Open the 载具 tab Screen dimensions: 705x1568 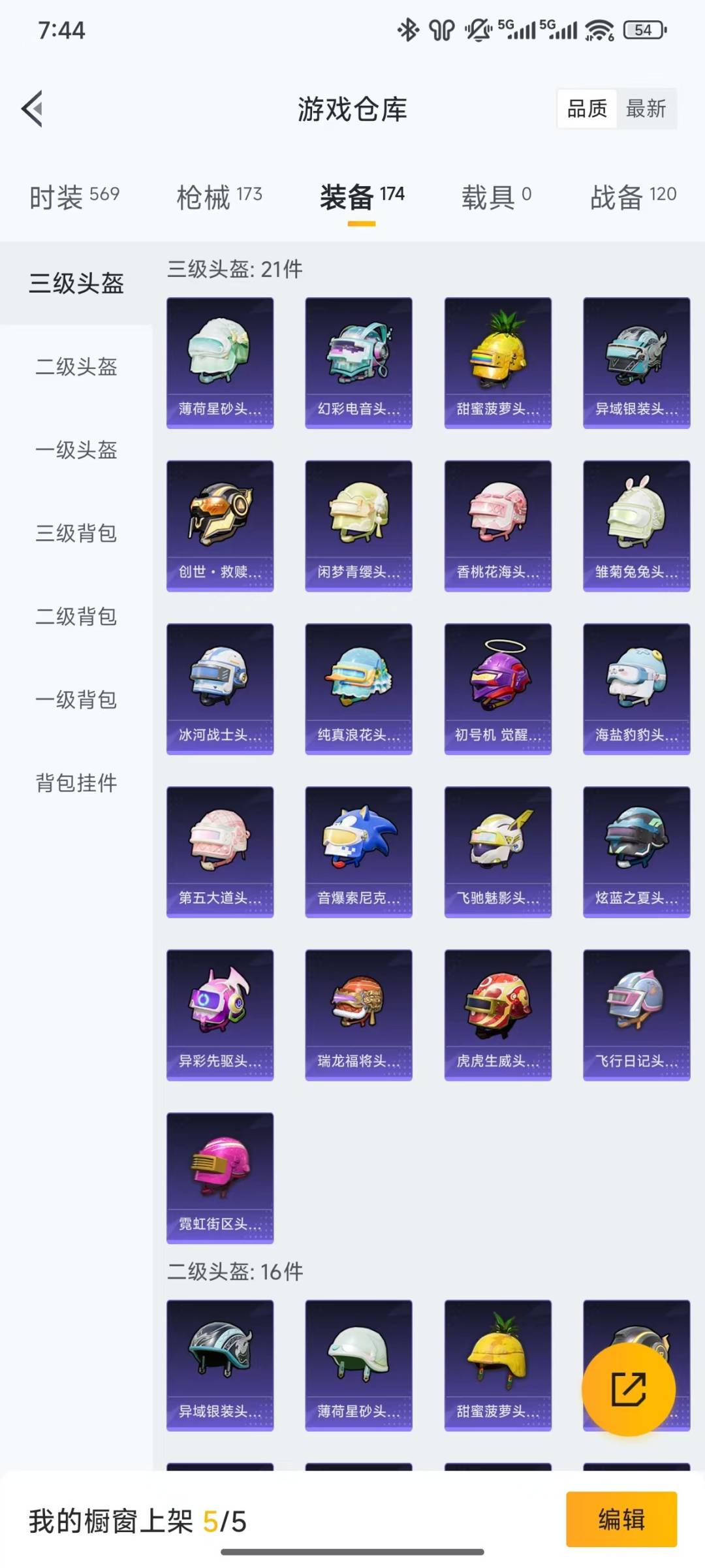(x=496, y=196)
